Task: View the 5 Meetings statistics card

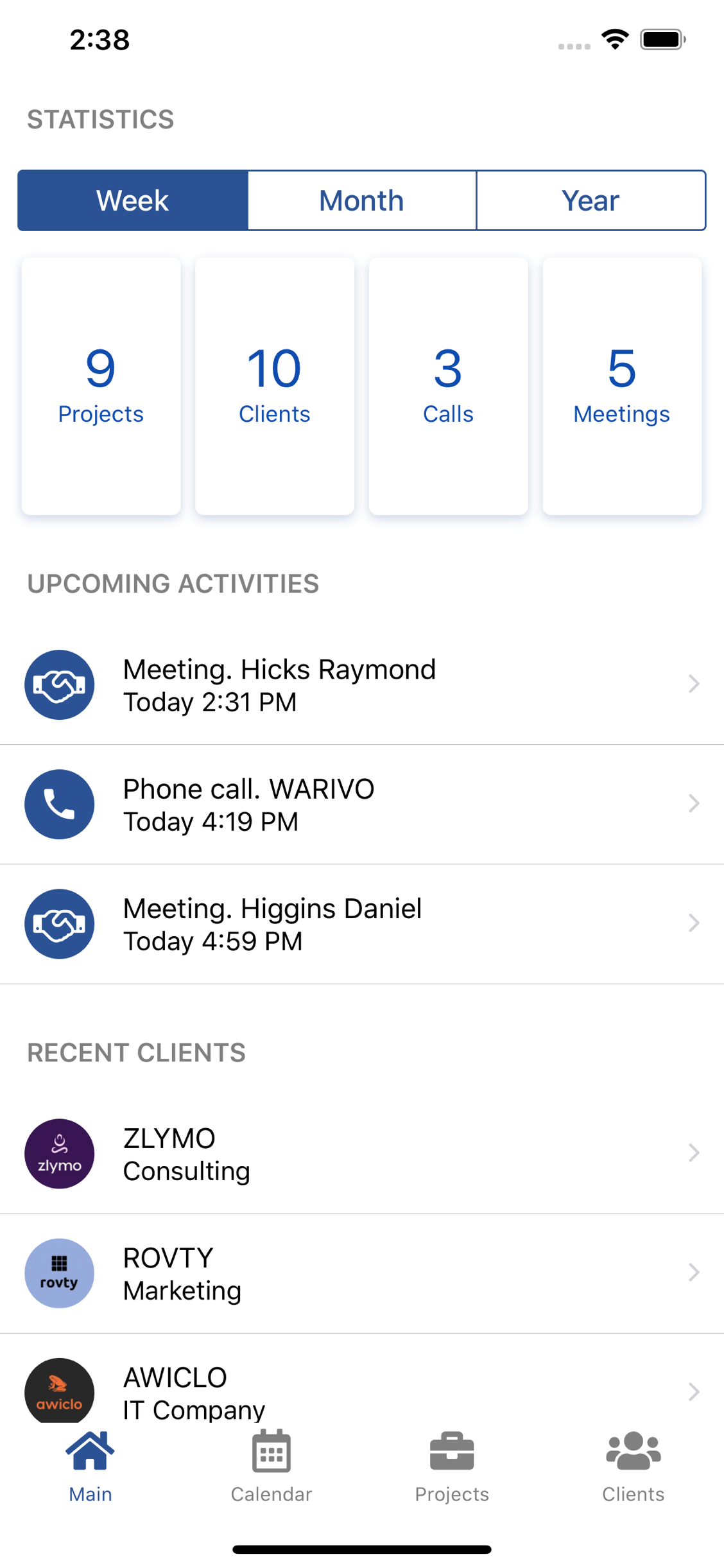Action: [621, 386]
